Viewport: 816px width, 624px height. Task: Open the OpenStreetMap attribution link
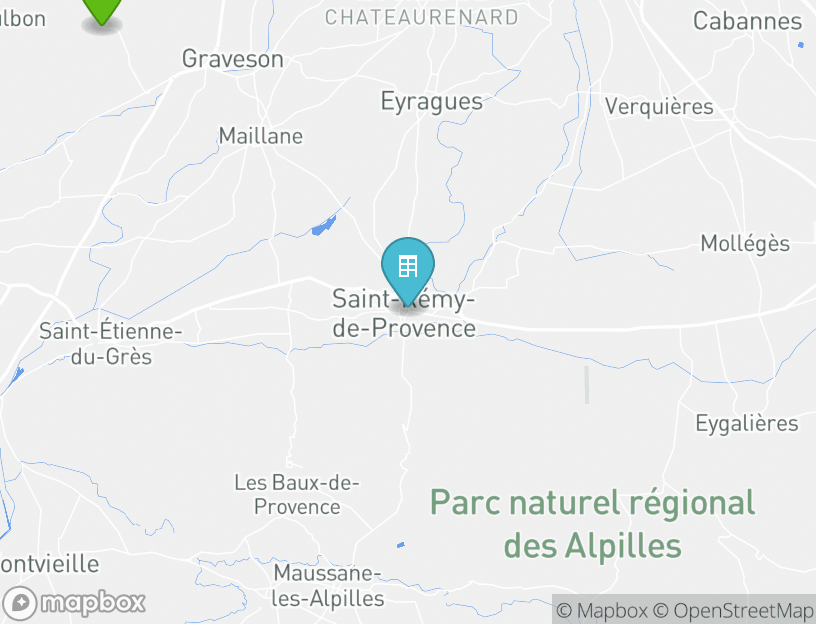click(x=733, y=610)
